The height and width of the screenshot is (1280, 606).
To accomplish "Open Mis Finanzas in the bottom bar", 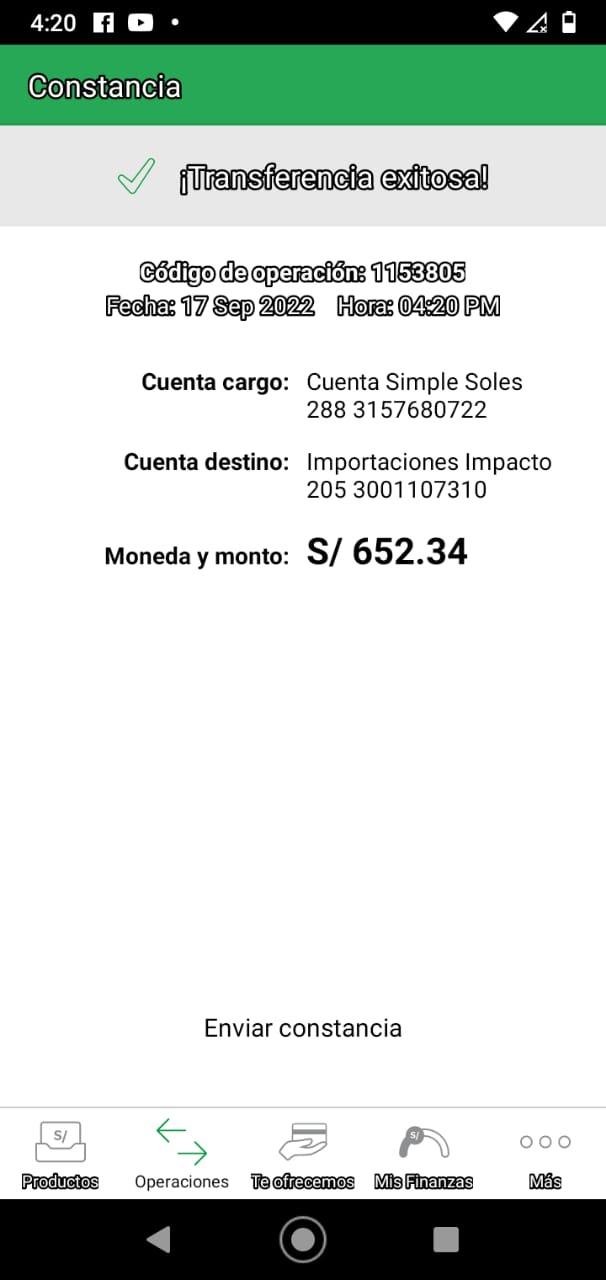I will pyautogui.click(x=423, y=1154).
